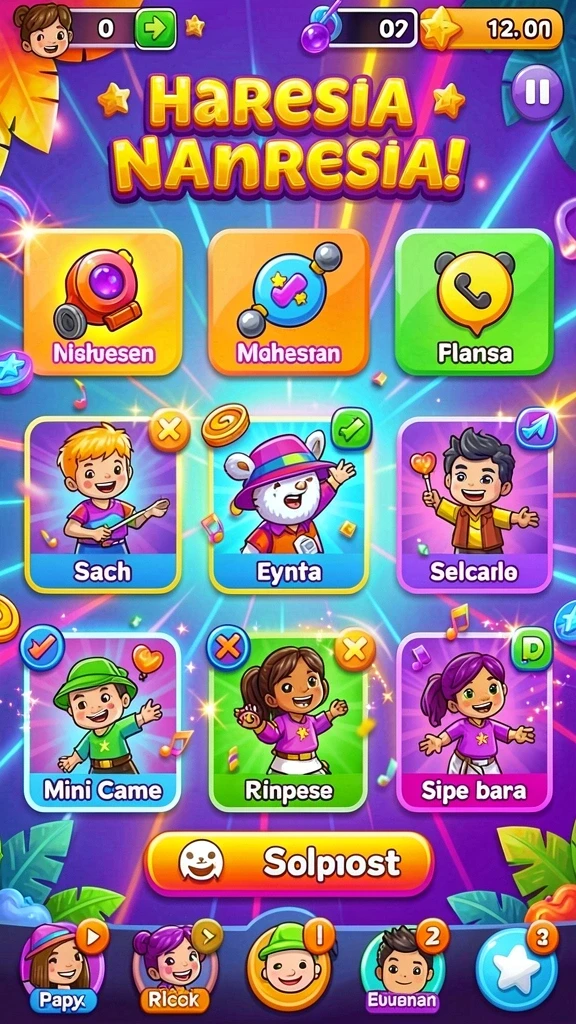The width and height of the screenshot is (576, 1024).
Task: Open the Mini Came card
Action: [103, 722]
